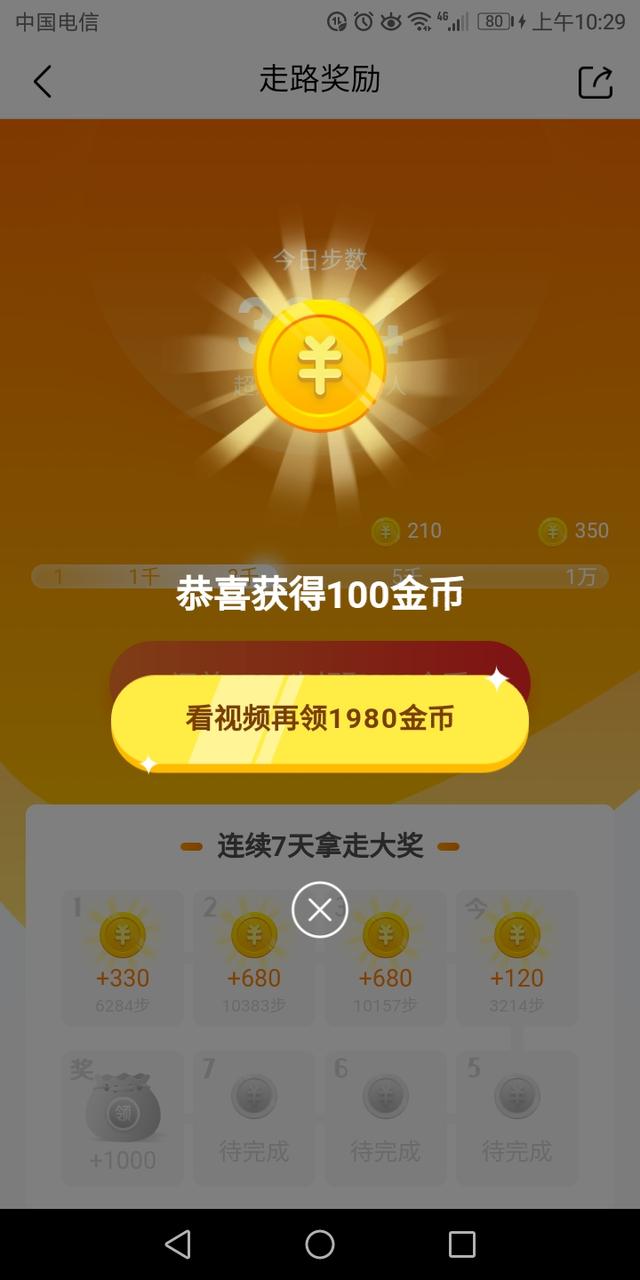Tap 看视频再领1980金币 button
The width and height of the screenshot is (640, 1280).
pyautogui.click(x=320, y=718)
